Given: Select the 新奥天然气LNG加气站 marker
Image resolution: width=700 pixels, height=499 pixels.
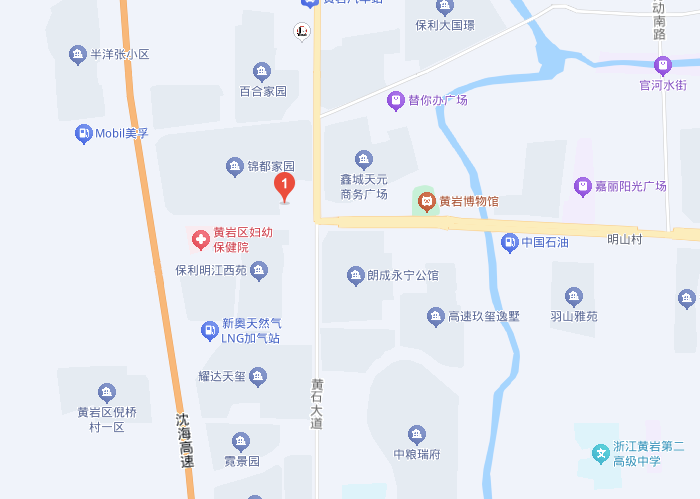Looking at the screenshot, I should click(209, 330).
